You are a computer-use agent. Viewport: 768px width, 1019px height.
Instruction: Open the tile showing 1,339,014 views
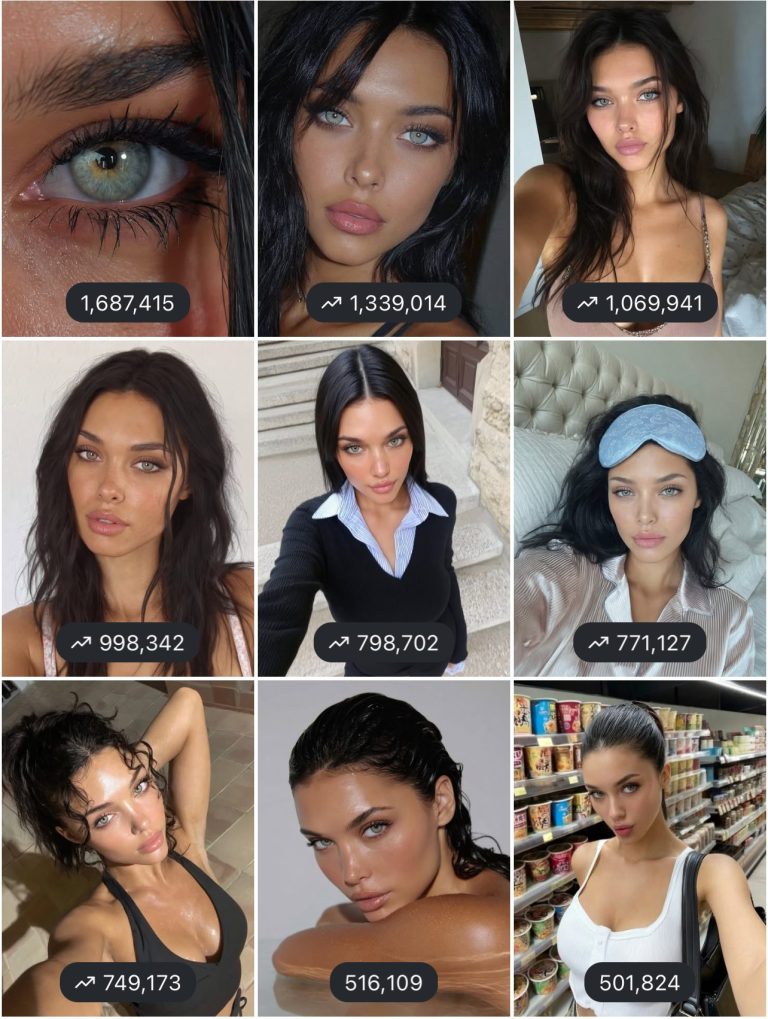coord(383,168)
